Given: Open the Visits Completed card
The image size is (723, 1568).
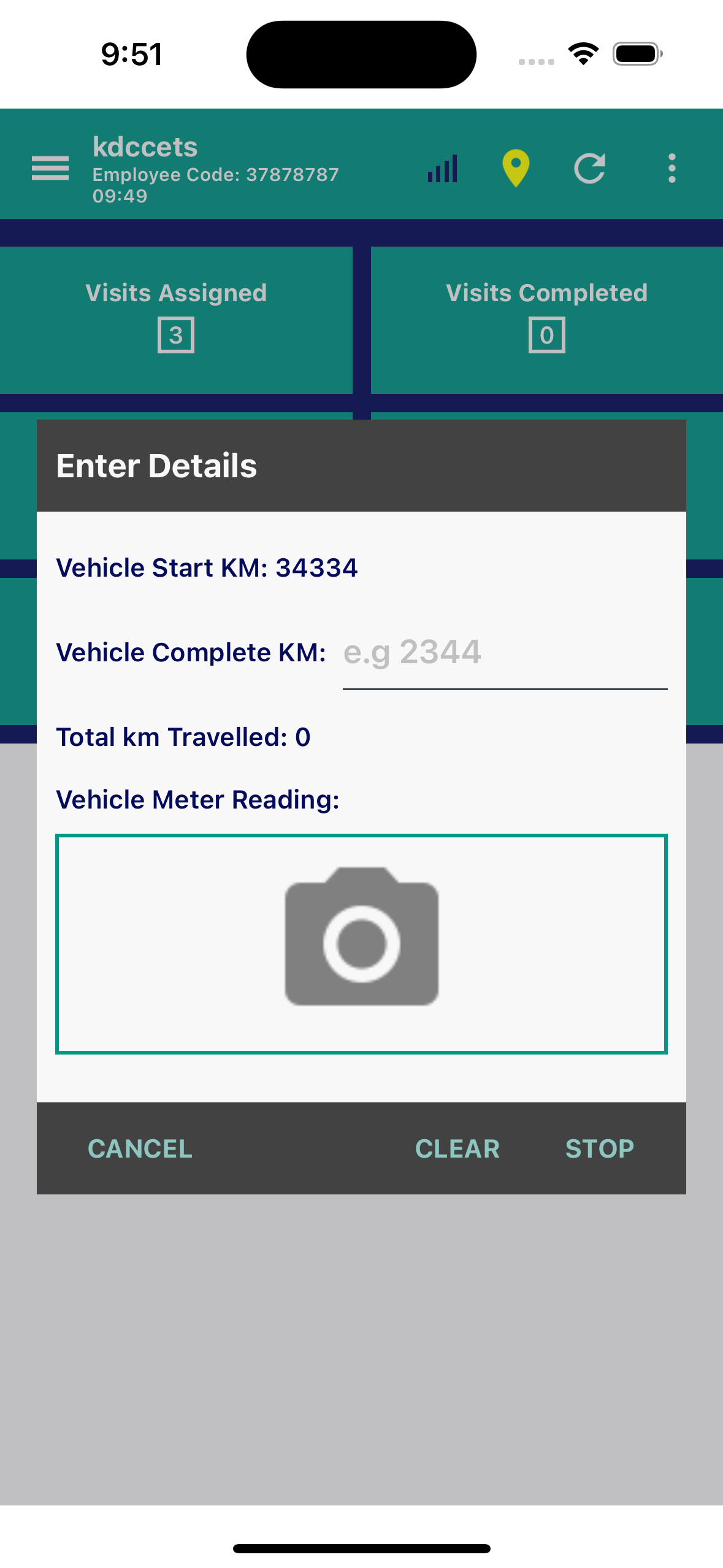Looking at the screenshot, I should point(546,319).
